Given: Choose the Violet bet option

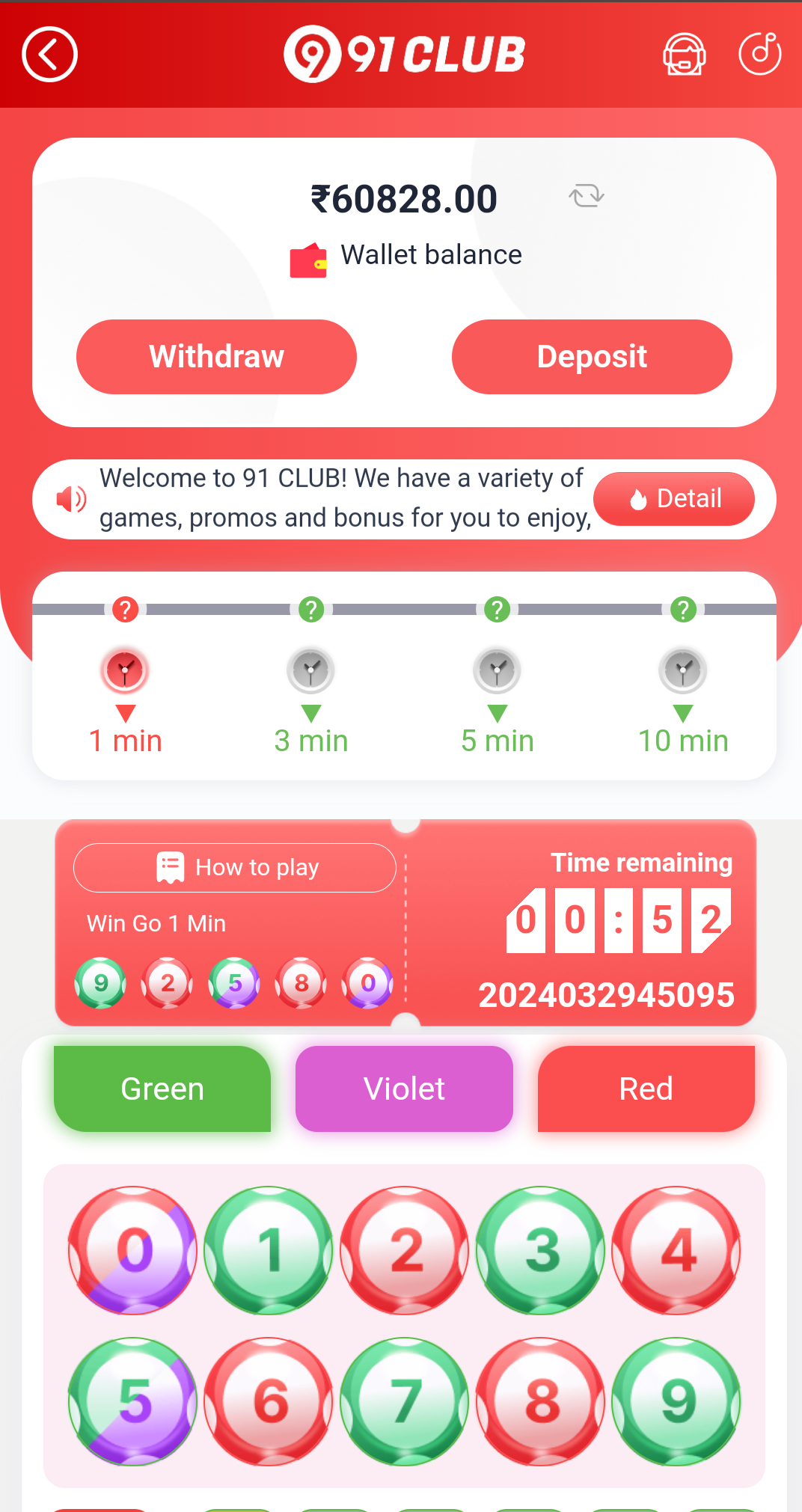Looking at the screenshot, I should tap(404, 1089).
